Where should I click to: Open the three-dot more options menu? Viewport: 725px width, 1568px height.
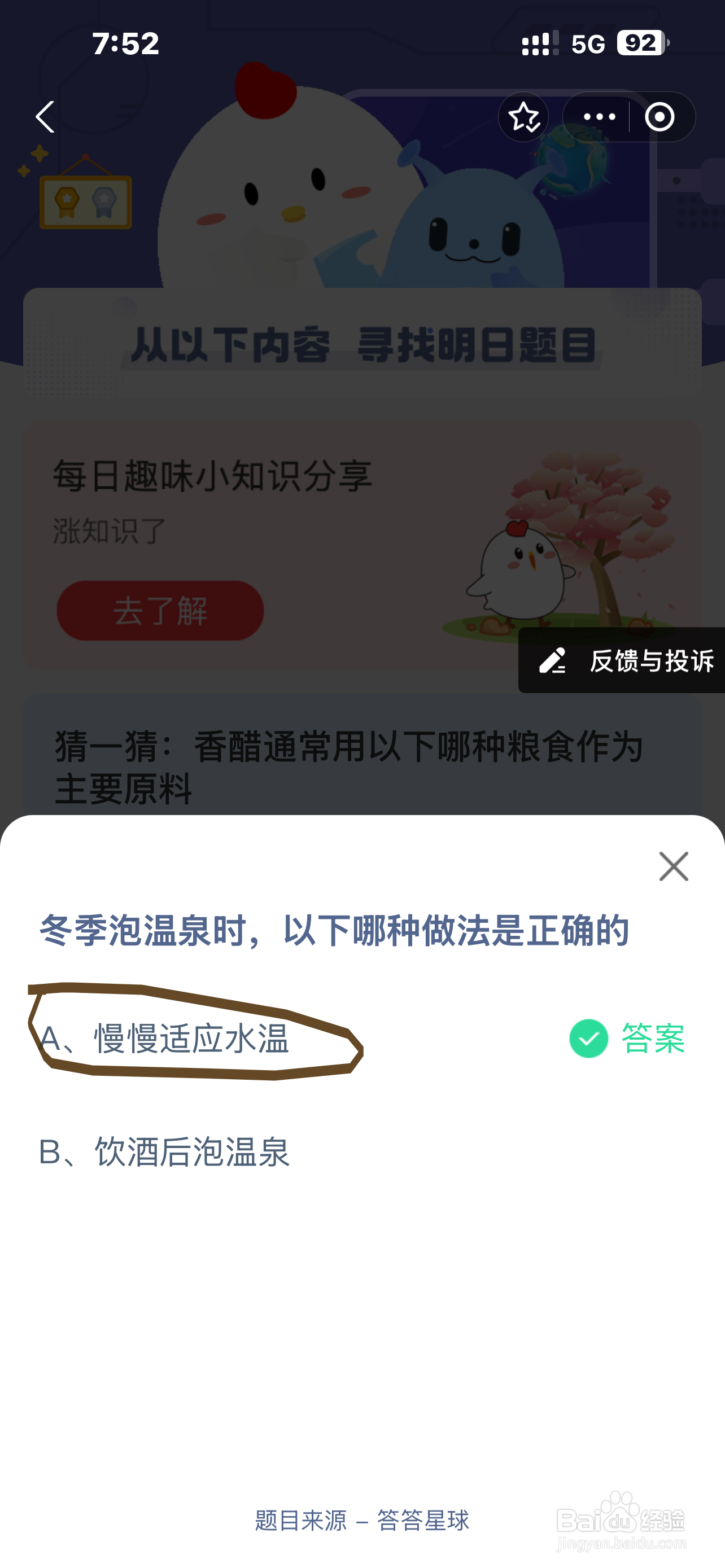(x=599, y=117)
